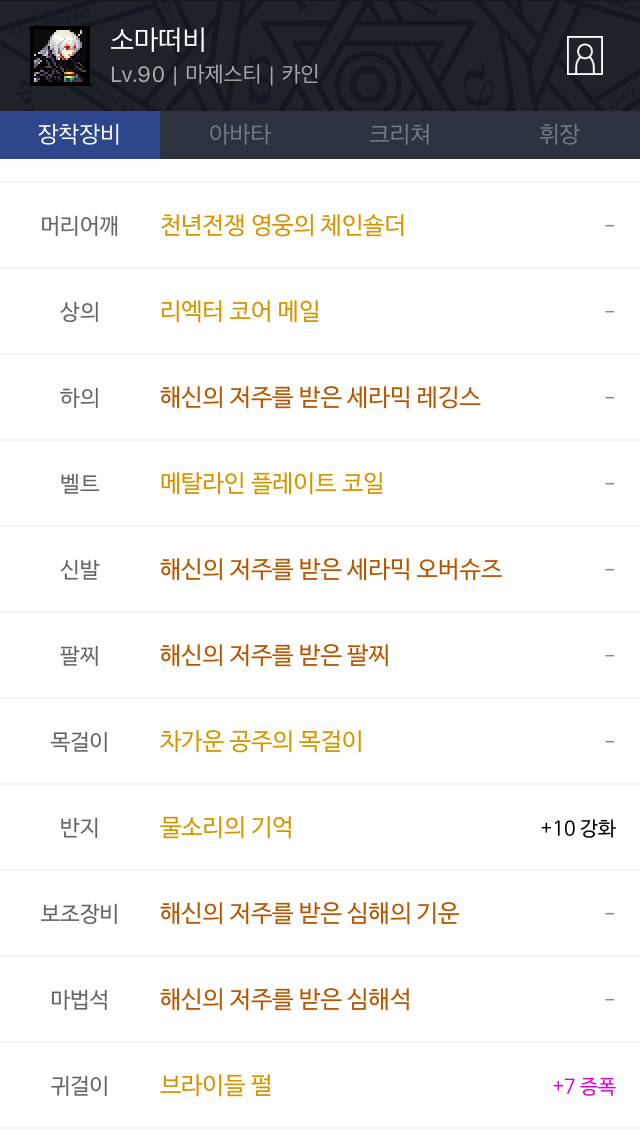
Task: Switch to the 아바타 tab
Action: click(240, 134)
